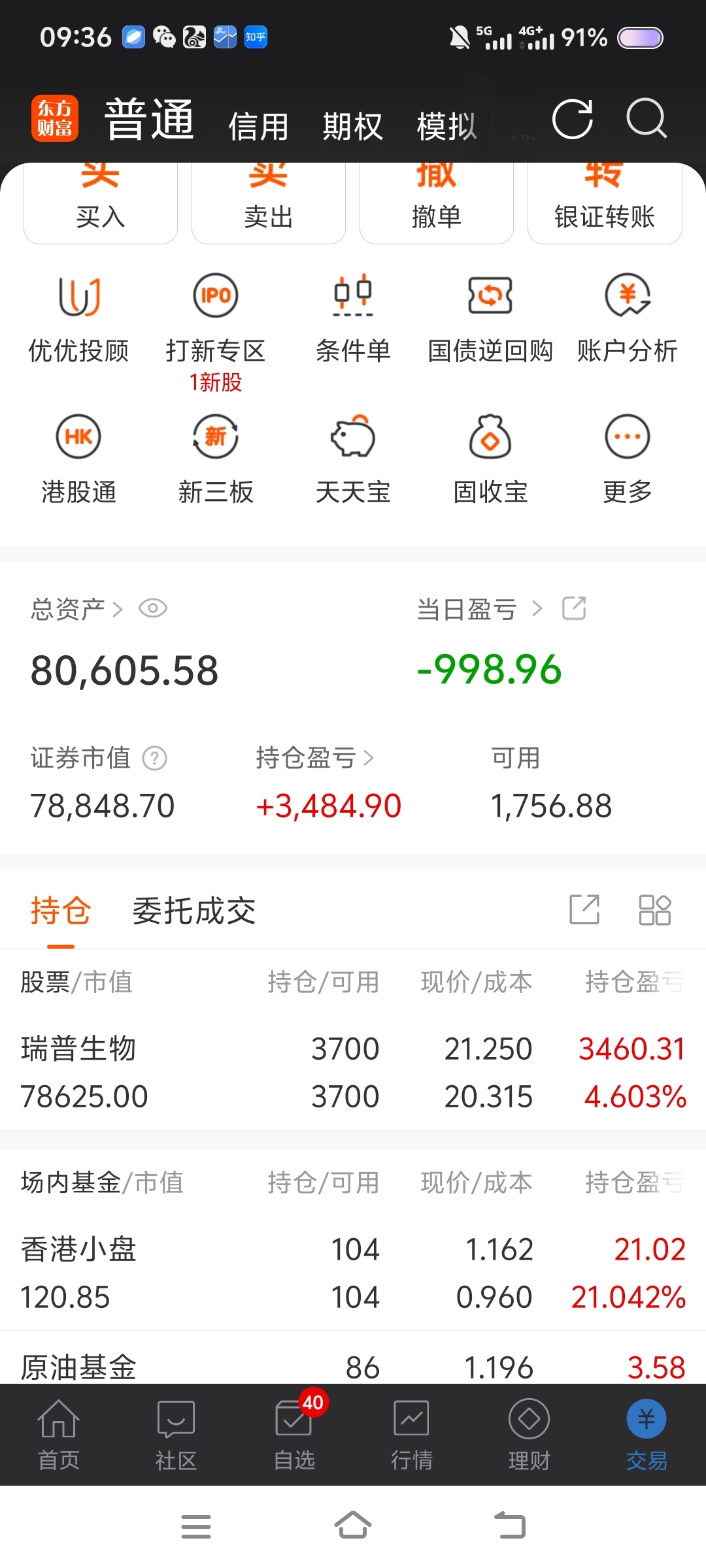Image resolution: width=706 pixels, height=1568 pixels.
Task: Open search with the magnifier icon
Action: coord(647,118)
